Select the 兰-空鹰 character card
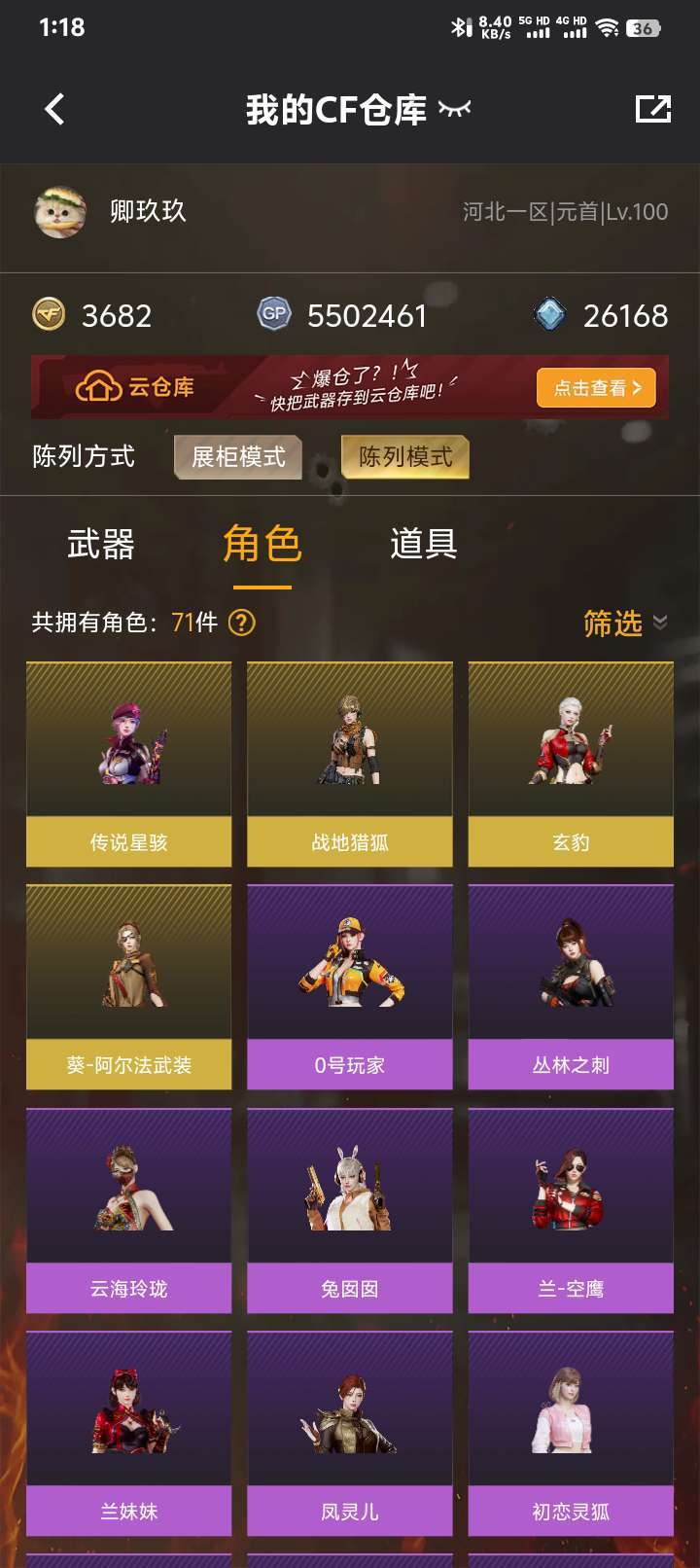This screenshot has height=1568, width=700. pos(571,1210)
